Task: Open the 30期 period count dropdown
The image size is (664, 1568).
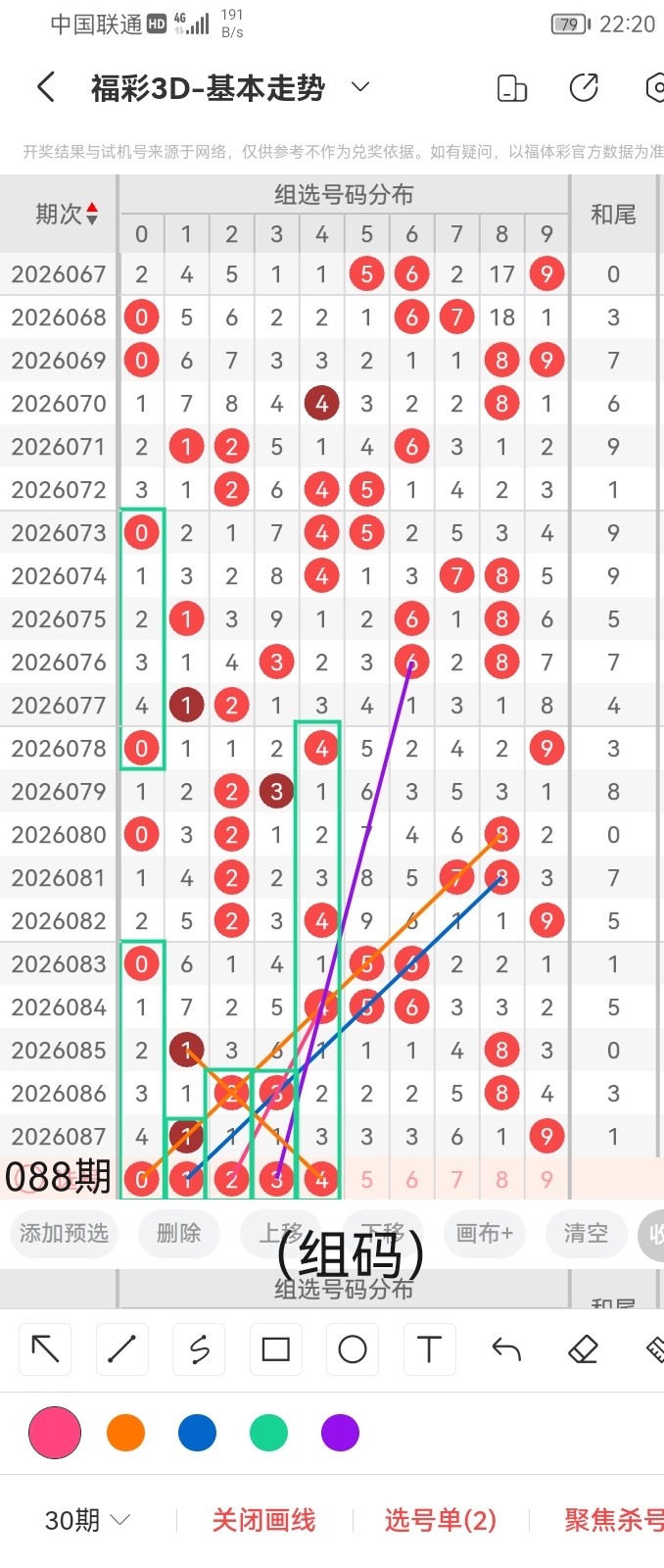Action: pos(88,1520)
